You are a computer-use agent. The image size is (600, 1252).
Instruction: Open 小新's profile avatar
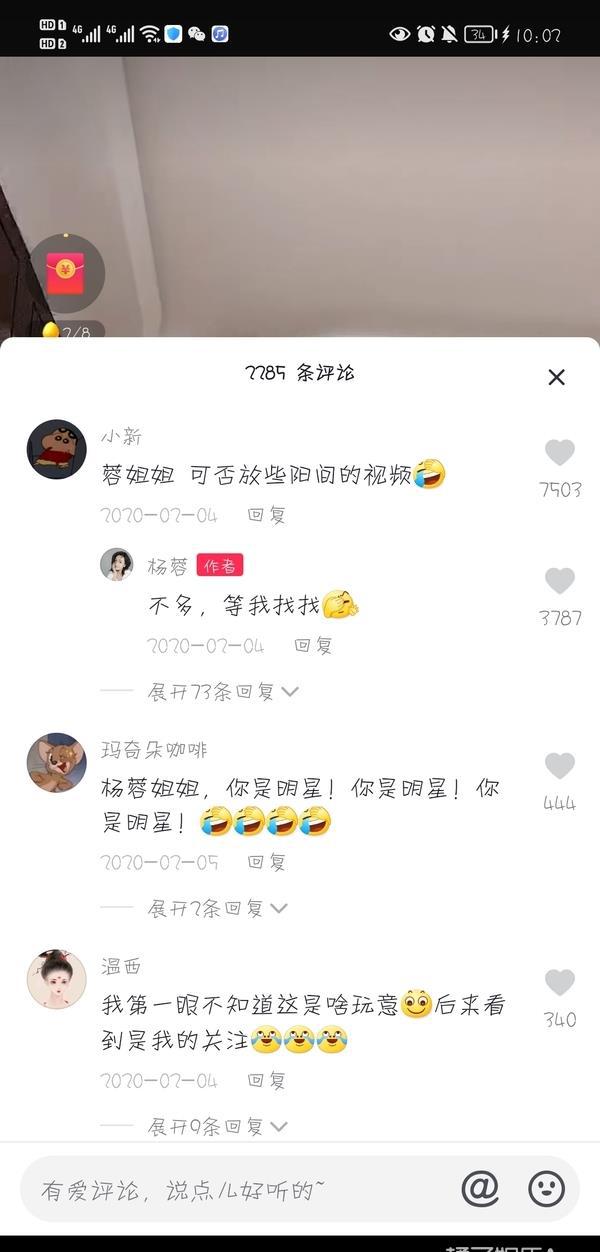click(56, 449)
